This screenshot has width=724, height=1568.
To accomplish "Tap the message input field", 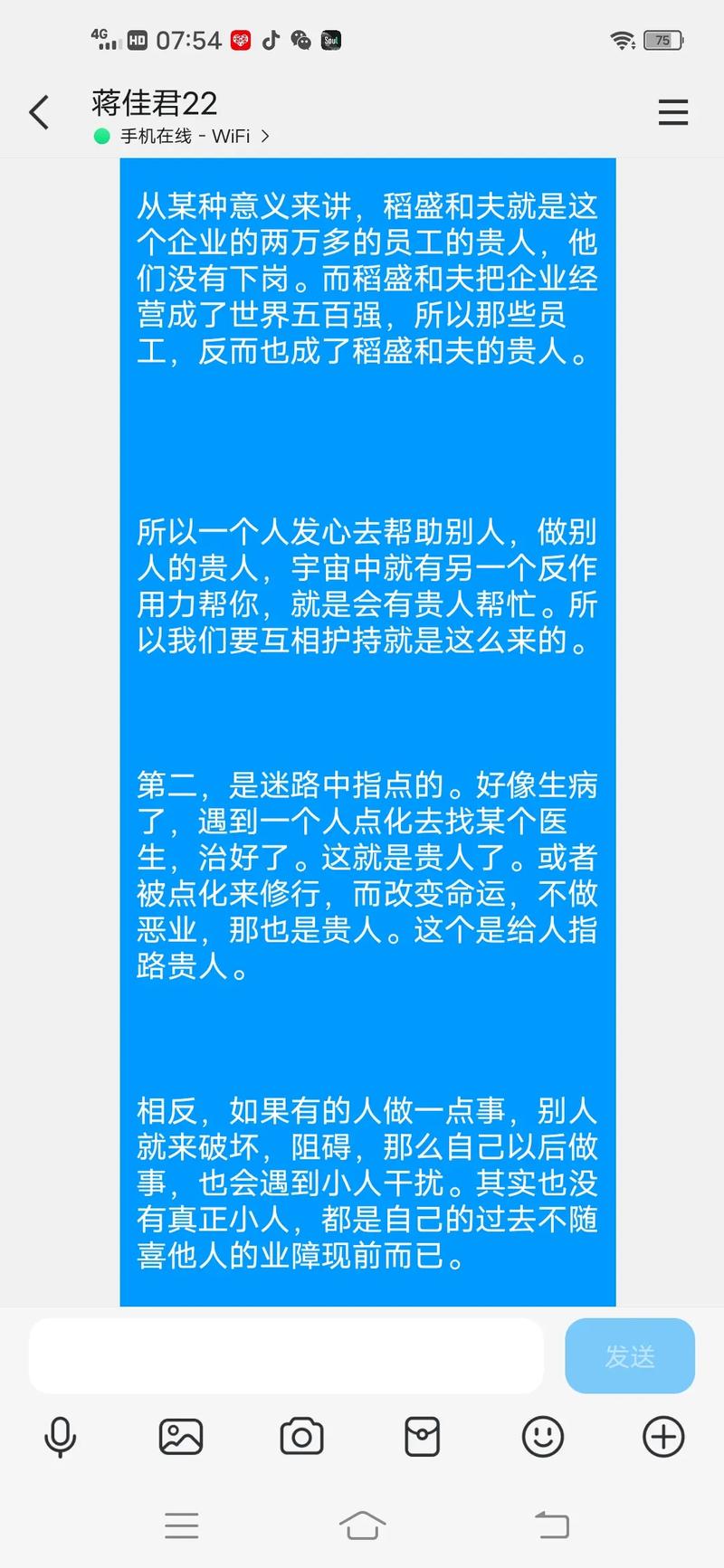I will pos(286,1355).
